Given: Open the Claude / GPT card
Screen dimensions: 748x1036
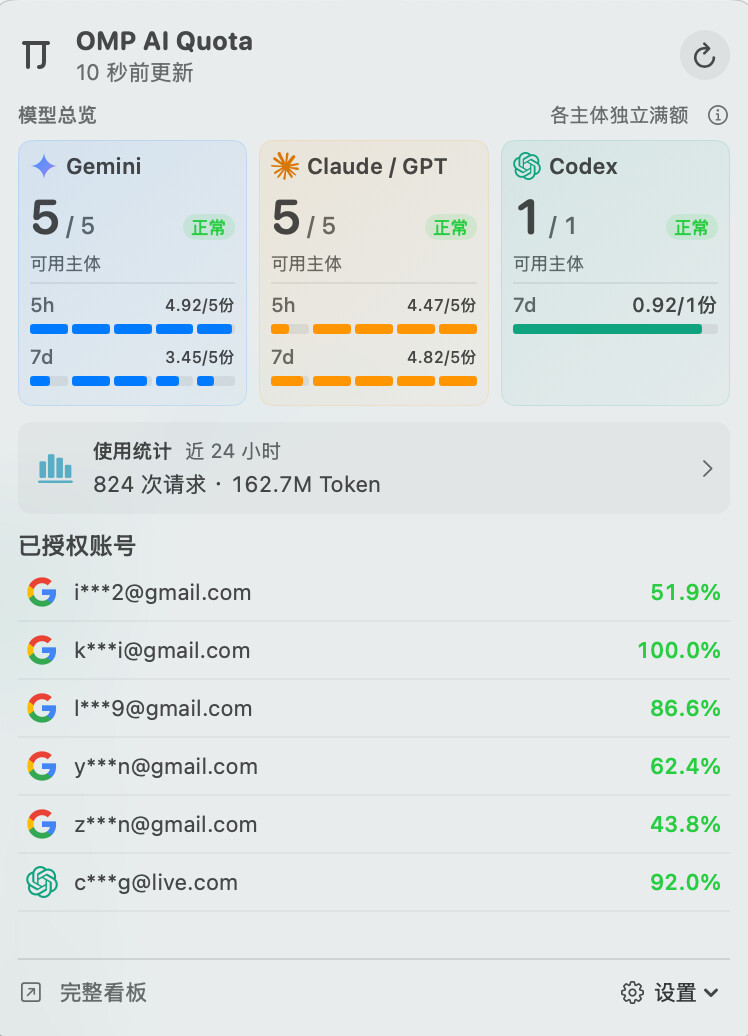Looking at the screenshot, I should 374,273.
